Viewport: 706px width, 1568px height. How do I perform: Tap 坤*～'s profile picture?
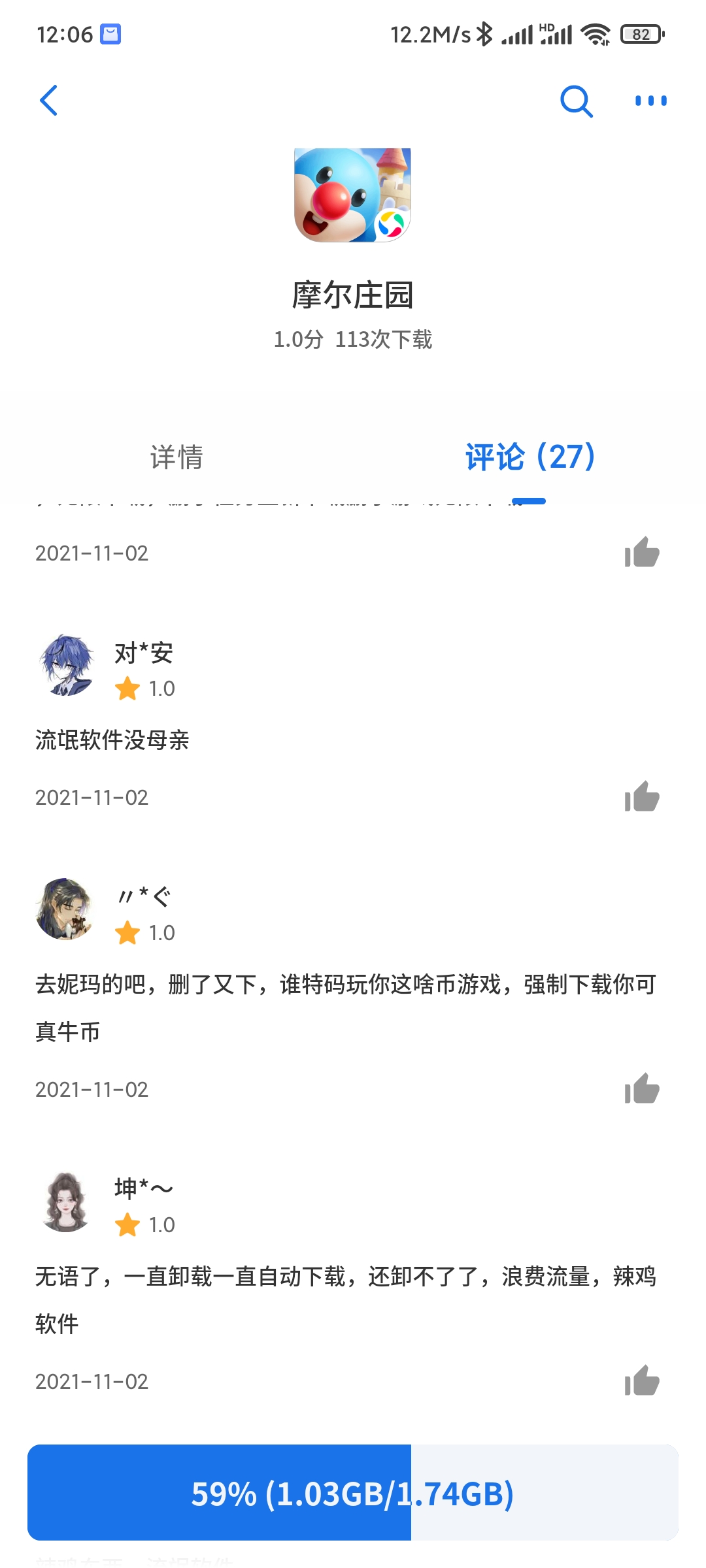point(65,1202)
